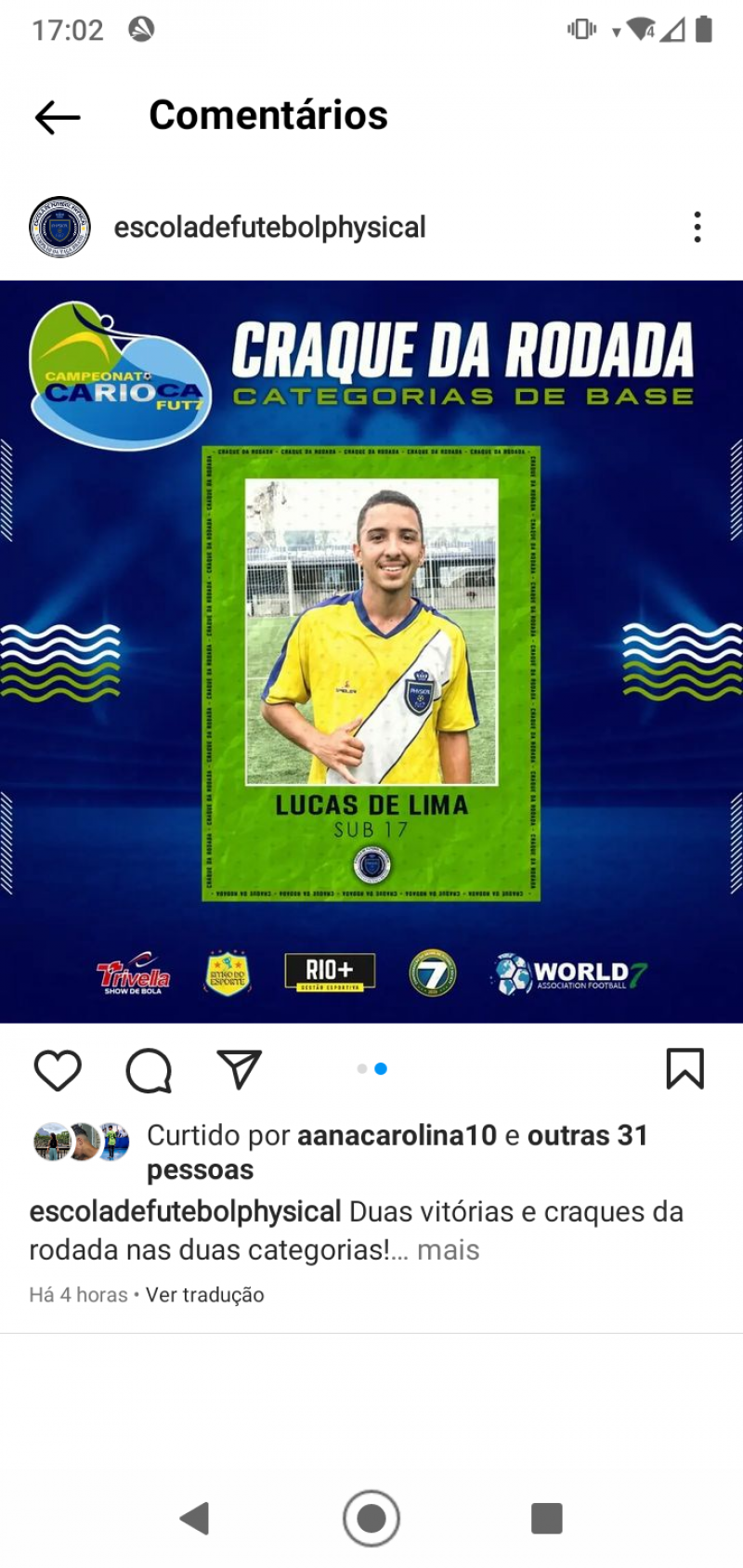Like the post with the heart icon
This screenshot has height=1568, width=743.
tap(58, 1070)
